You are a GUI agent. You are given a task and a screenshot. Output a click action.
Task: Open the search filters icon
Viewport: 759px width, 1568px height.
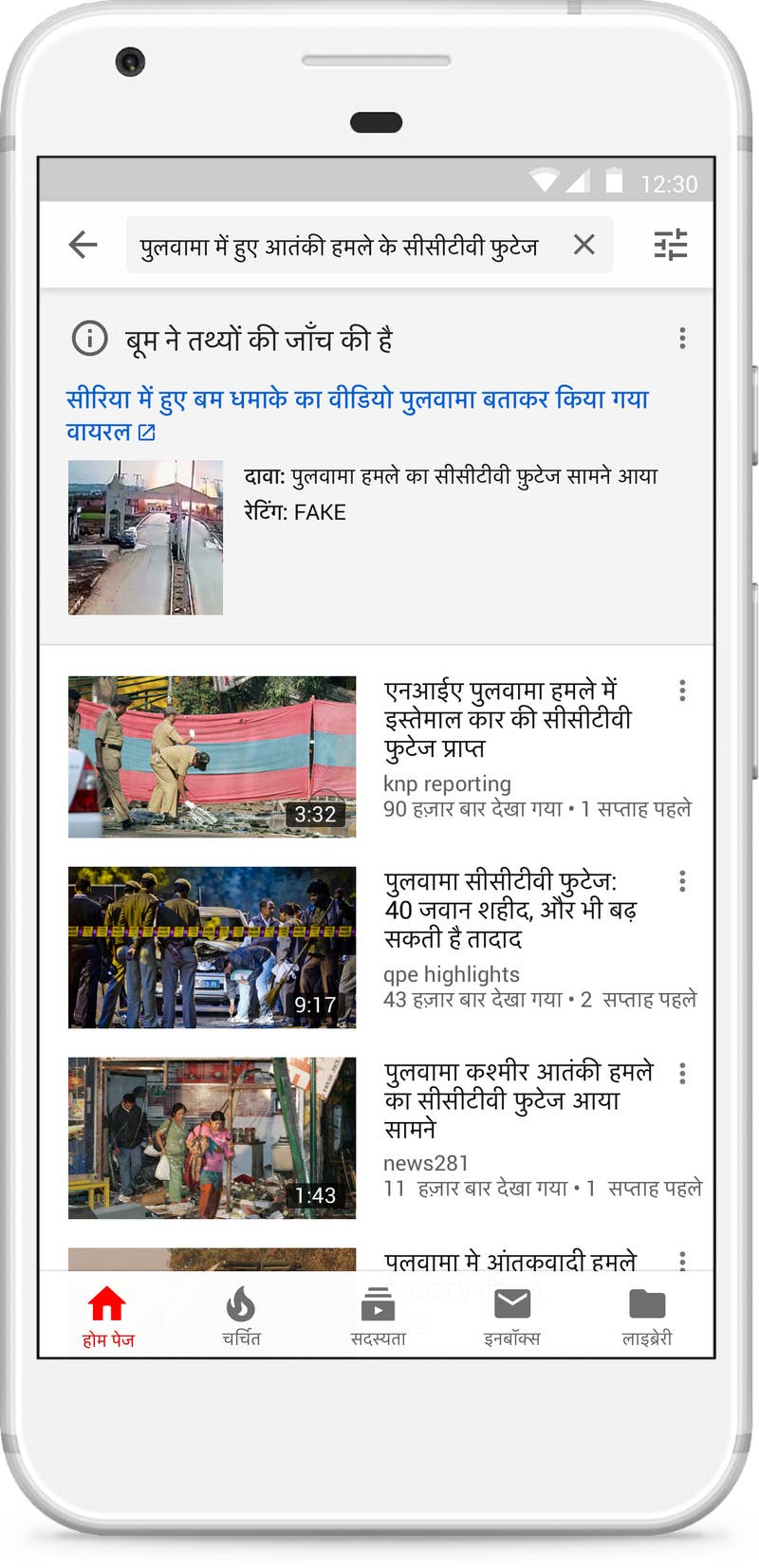(671, 245)
